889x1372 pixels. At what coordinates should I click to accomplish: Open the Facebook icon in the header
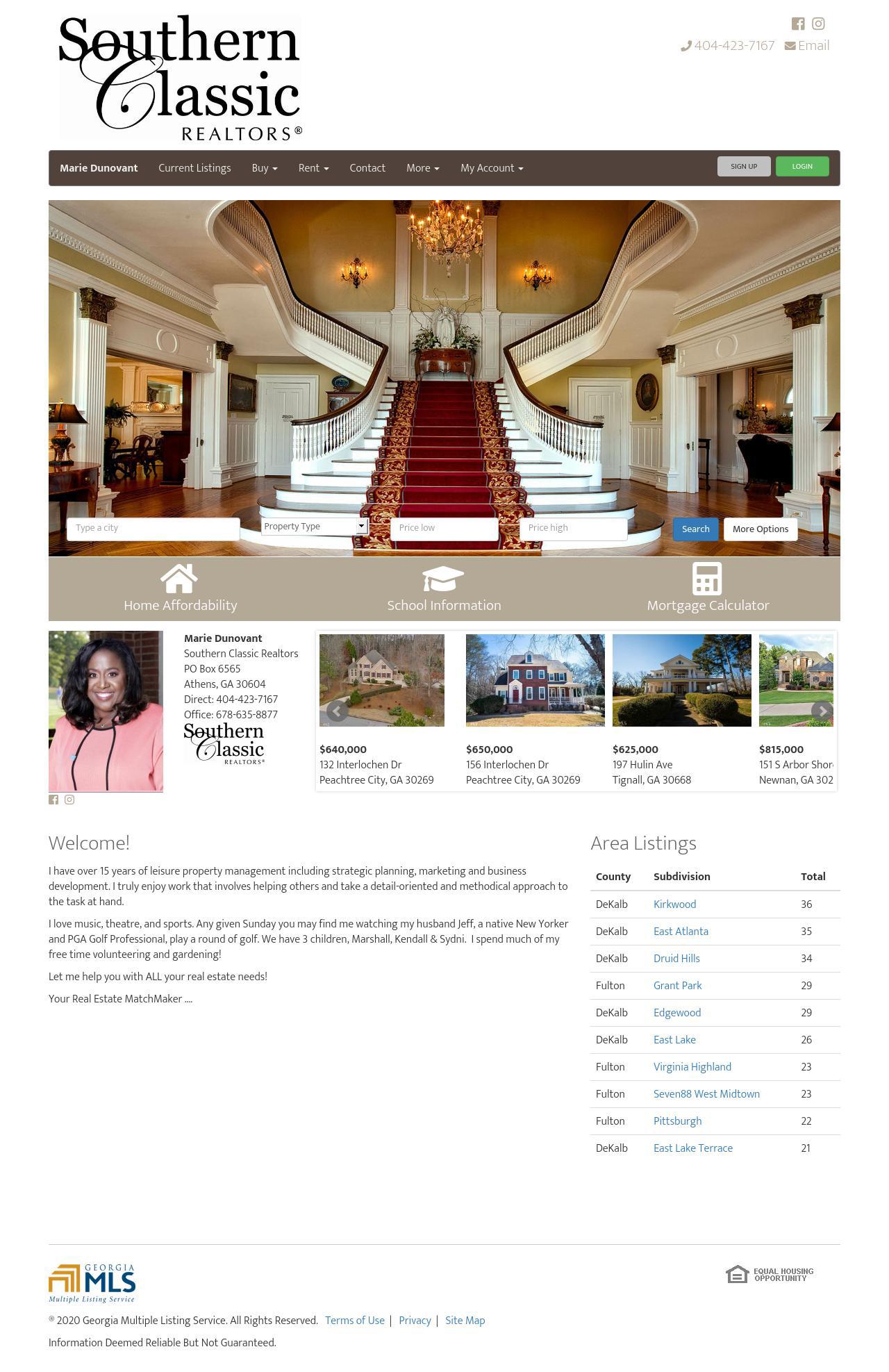(x=798, y=24)
